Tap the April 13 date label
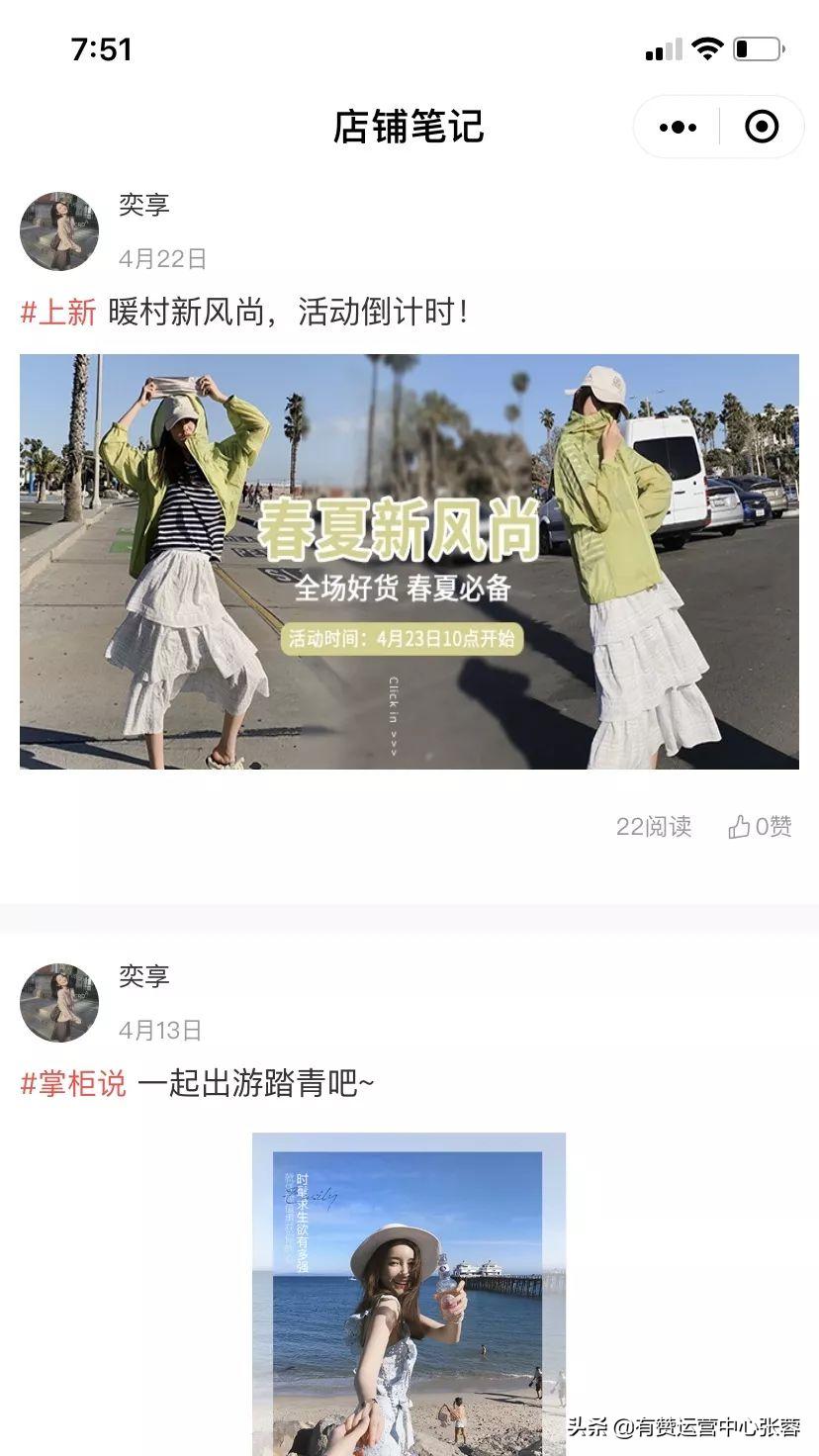The image size is (819, 1456). (156, 1031)
